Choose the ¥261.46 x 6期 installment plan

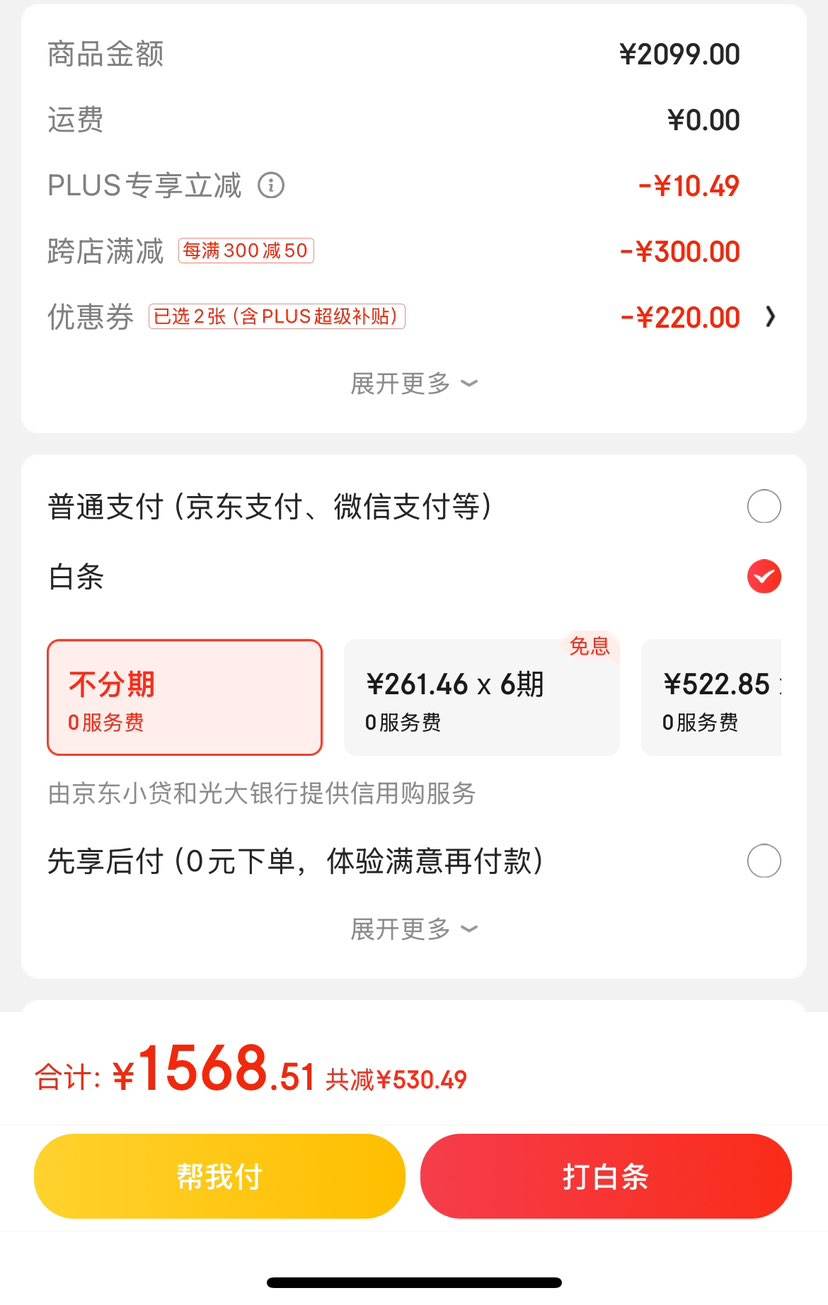[x=481, y=697]
